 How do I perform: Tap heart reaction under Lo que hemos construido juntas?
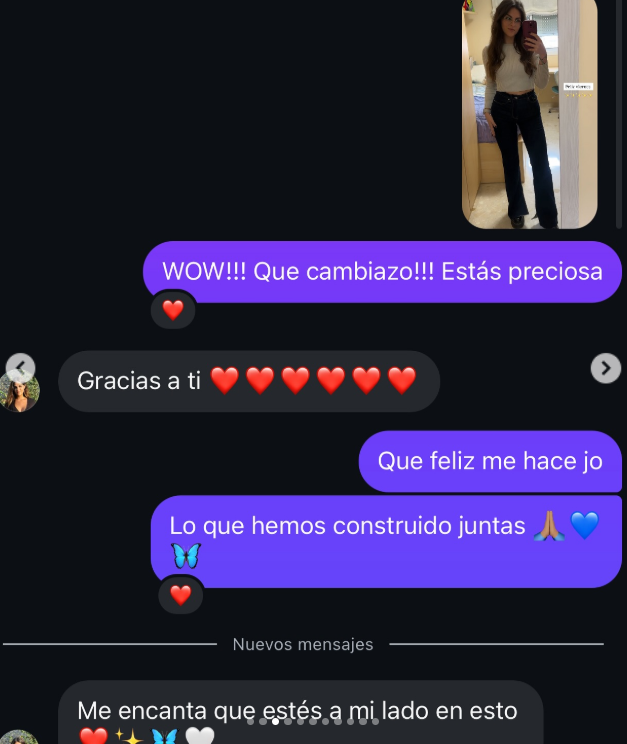pyautogui.click(x=181, y=595)
